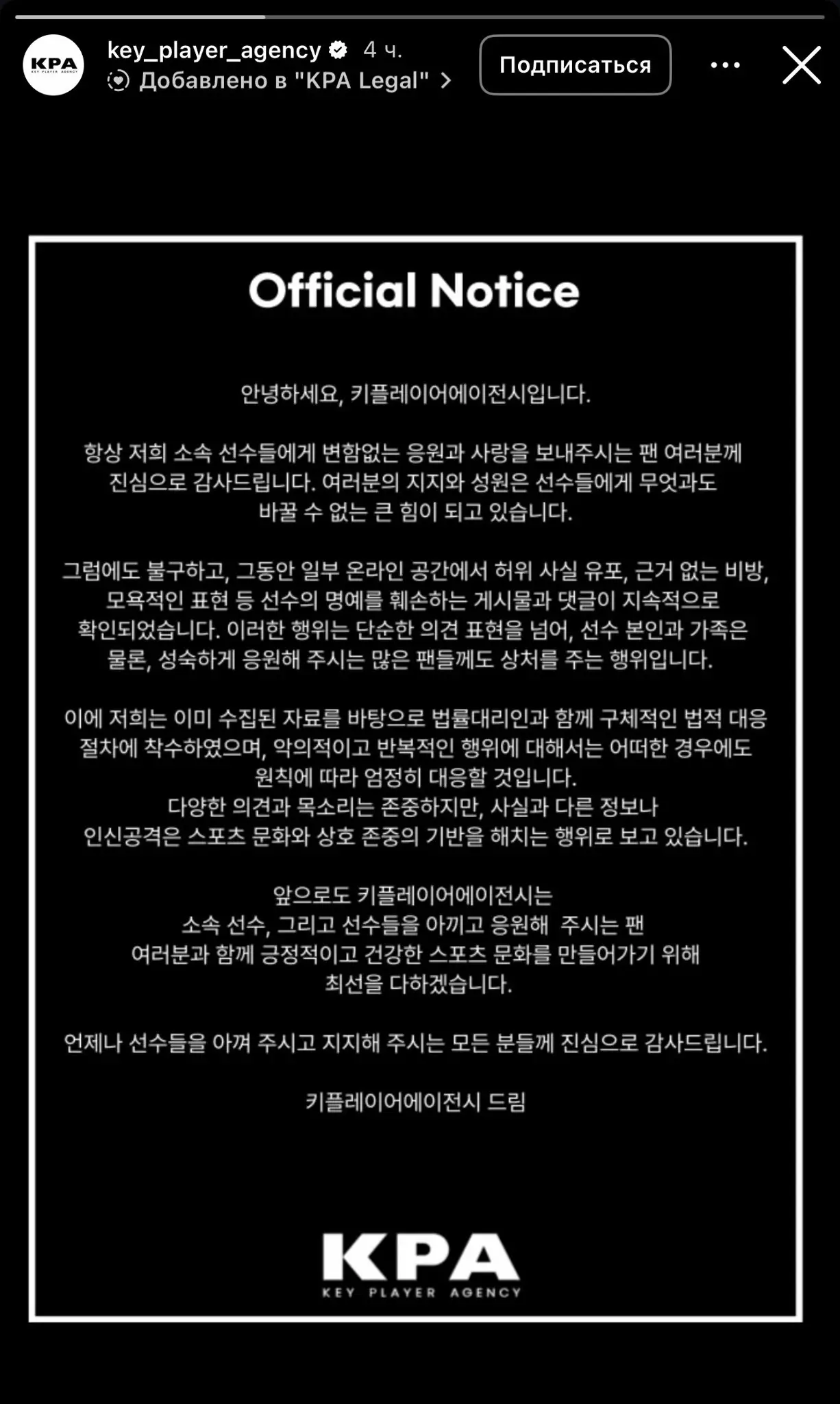Open key_player_agency profile picture

53,65
